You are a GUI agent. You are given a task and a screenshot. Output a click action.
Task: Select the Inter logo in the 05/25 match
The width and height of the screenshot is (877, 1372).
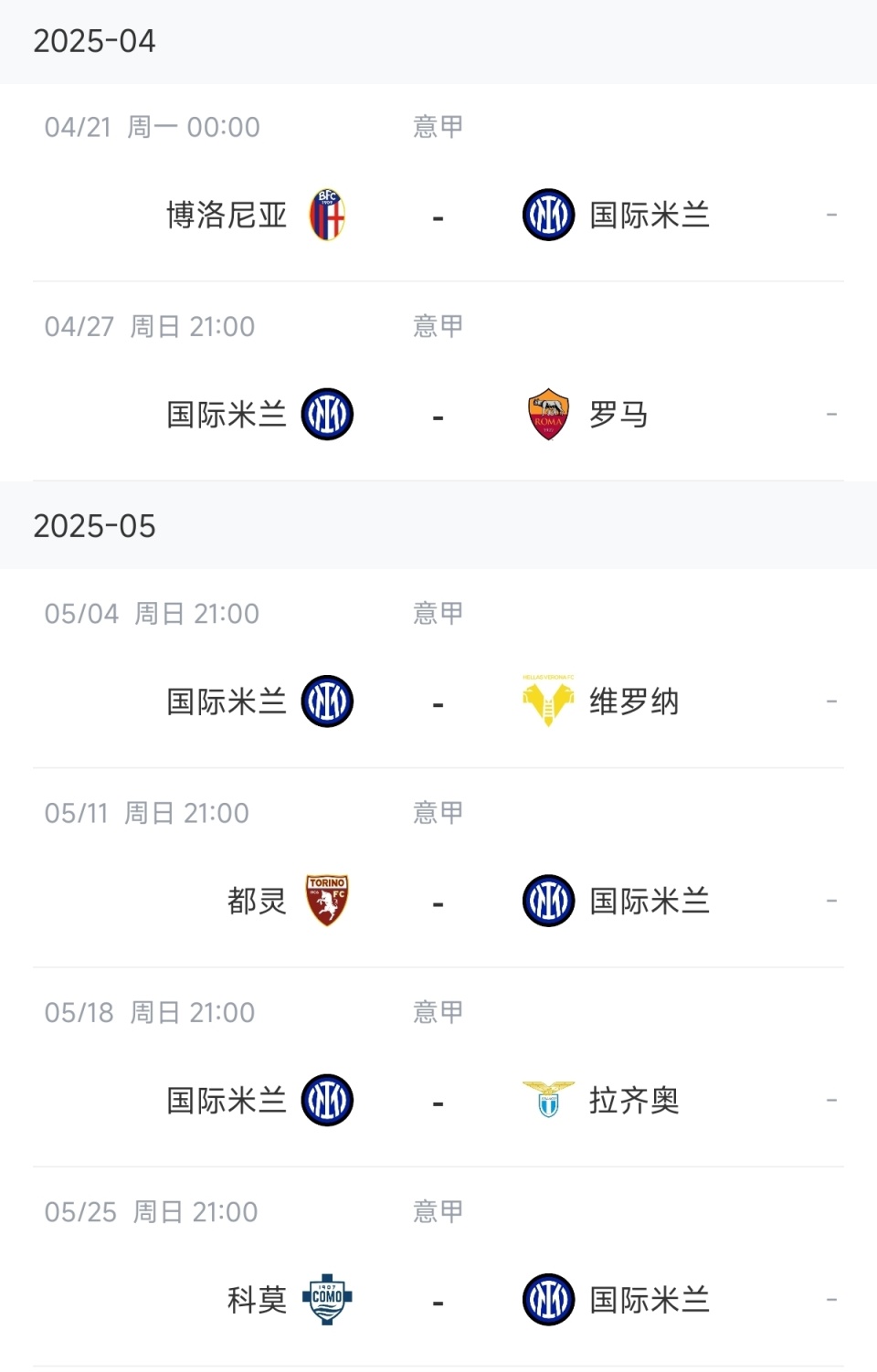click(546, 1298)
